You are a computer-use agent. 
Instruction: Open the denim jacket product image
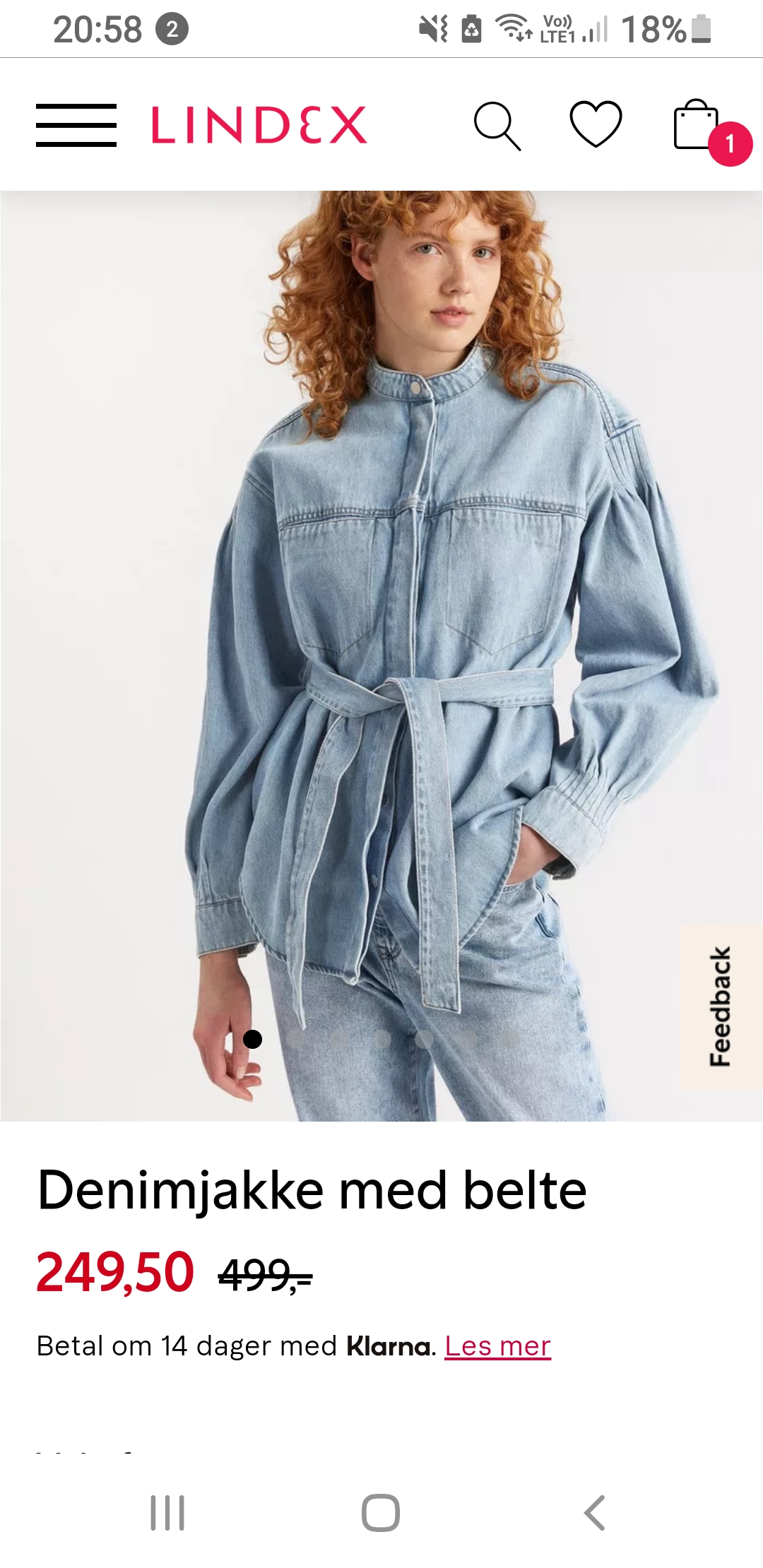pyautogui.click(x=381, y=656)
